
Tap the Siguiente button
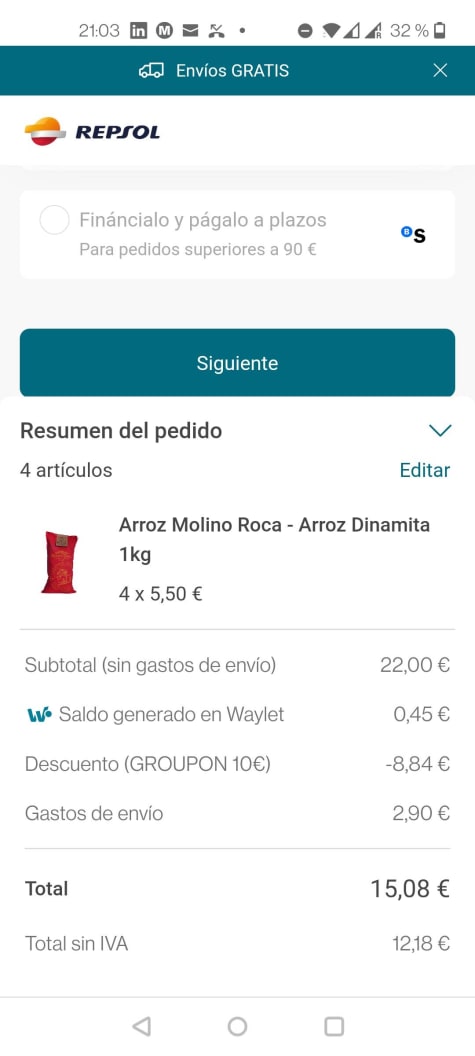tap(237, 363)
